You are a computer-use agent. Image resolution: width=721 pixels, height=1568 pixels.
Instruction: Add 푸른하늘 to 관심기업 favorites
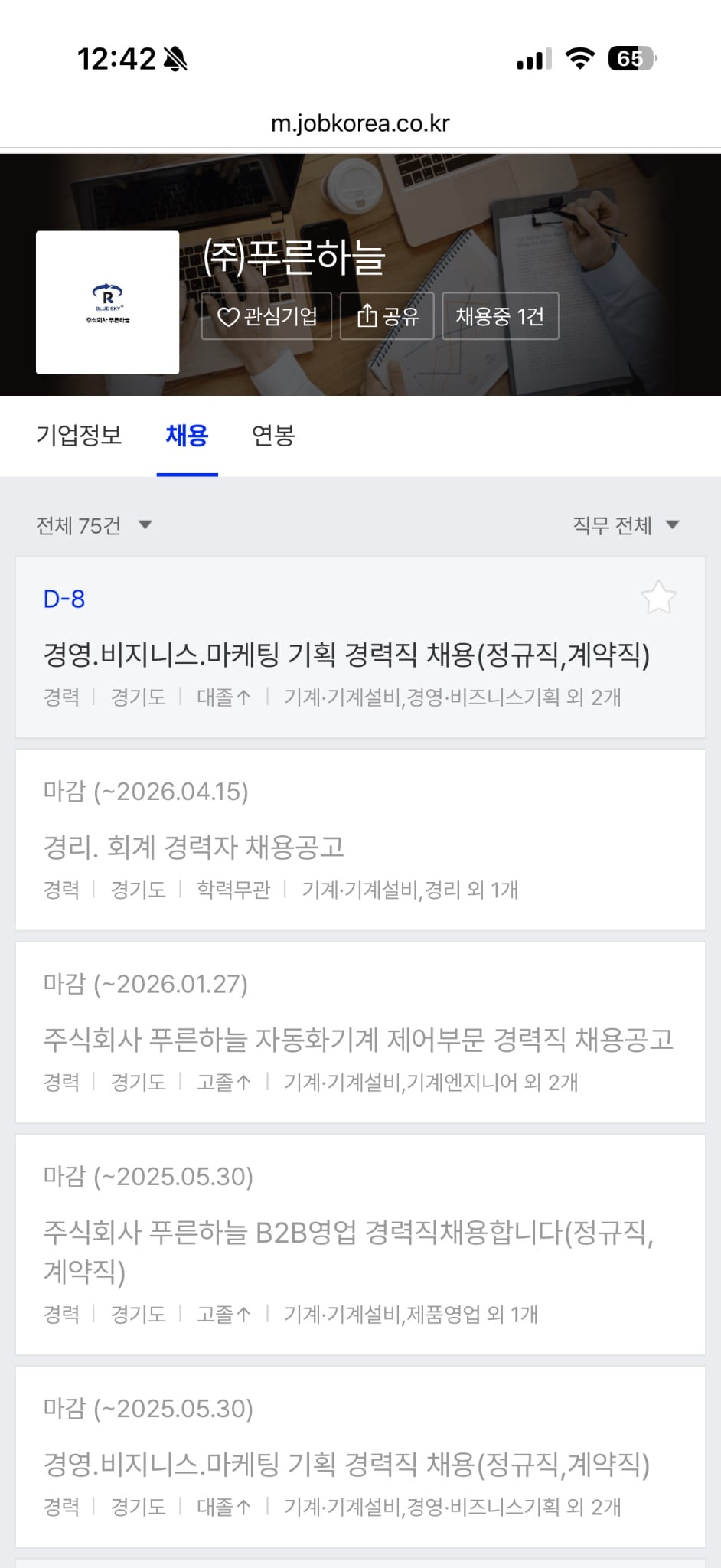click(266, 316)
